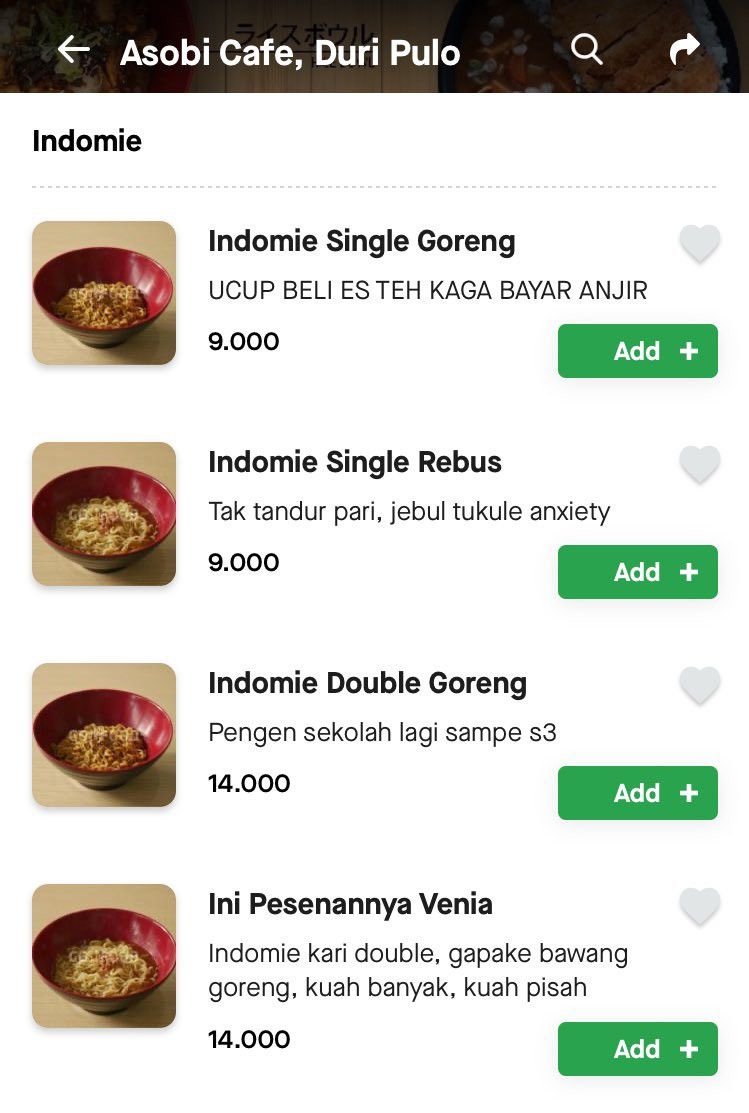Tap the plus icon on Indomie Single Goreng's Add button
749x1113 pixels.
pyautogui.click(x=688, y=351)
